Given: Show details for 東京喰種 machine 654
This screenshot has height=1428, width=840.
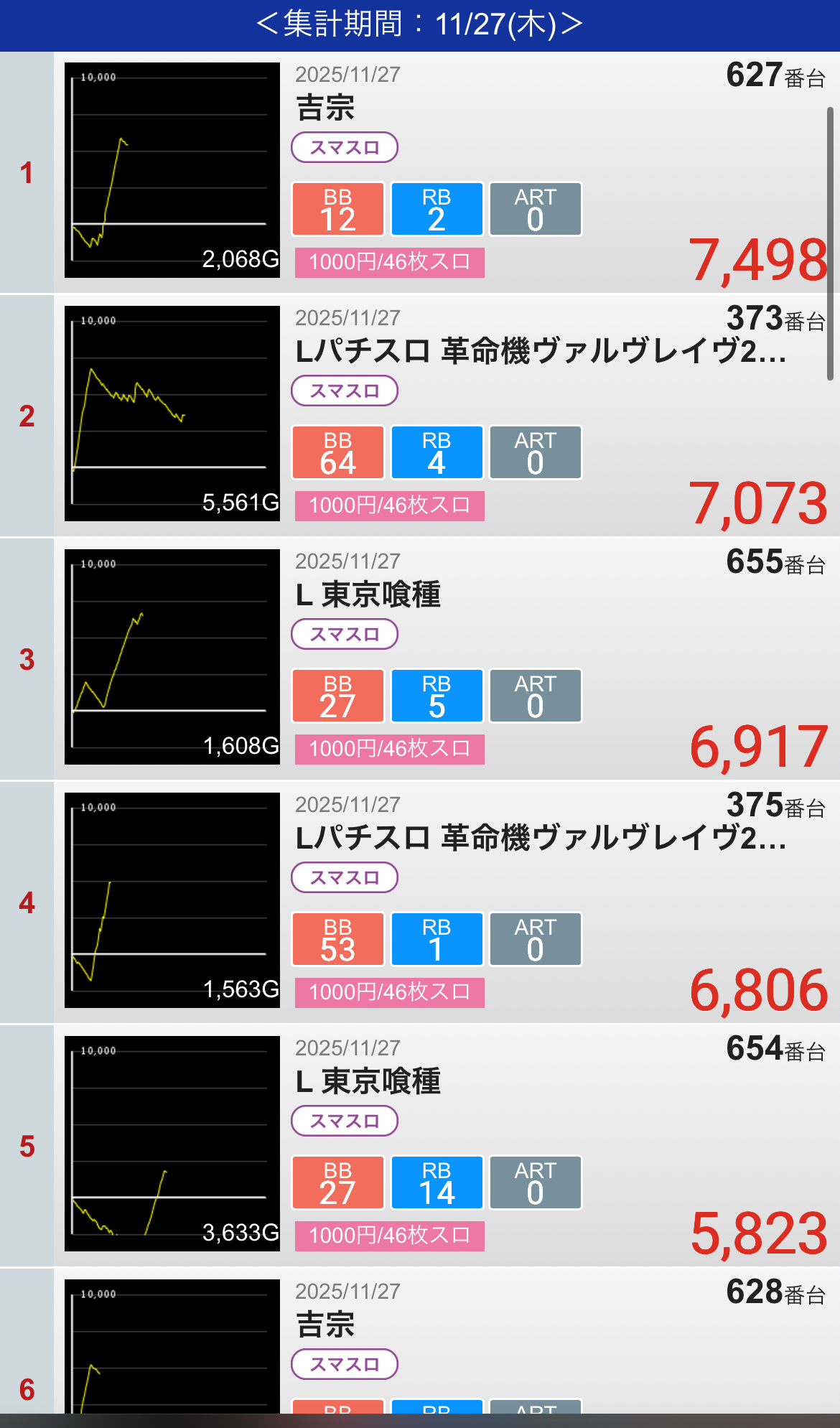Looking at the screenshot, I should [445, 1146].
